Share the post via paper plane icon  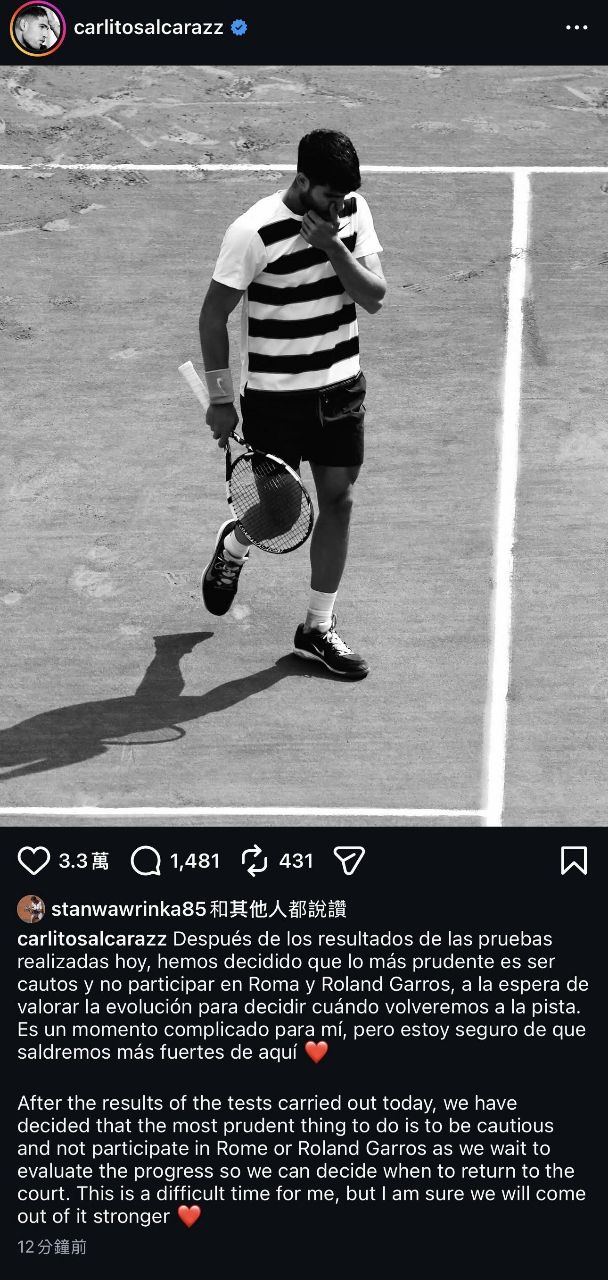click(348, 860)
